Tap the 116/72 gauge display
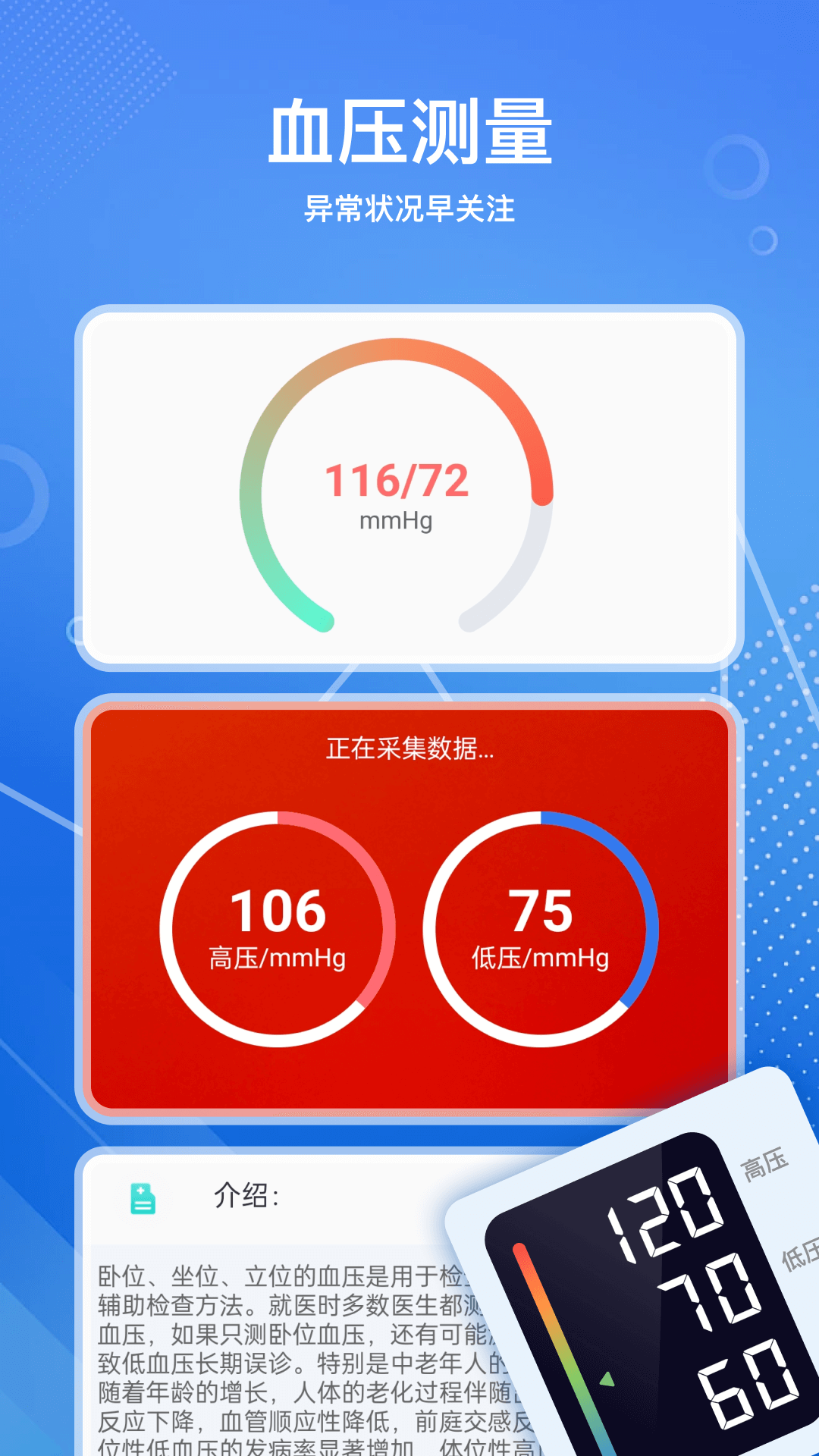This screenshot has width=819, height=1456. point(394,482)
